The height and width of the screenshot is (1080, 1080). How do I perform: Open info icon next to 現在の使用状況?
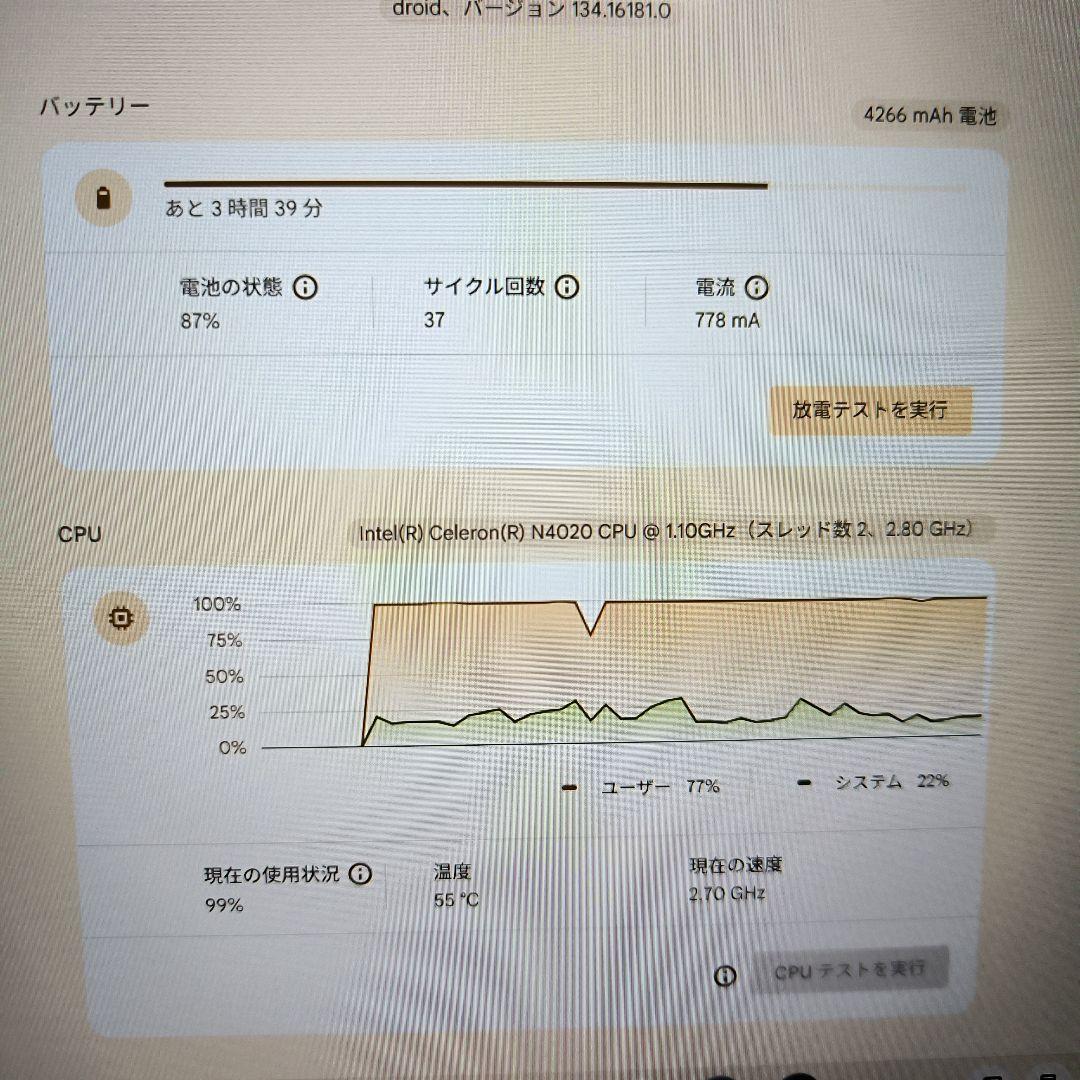pyautogui.click(x=359, y=875)
